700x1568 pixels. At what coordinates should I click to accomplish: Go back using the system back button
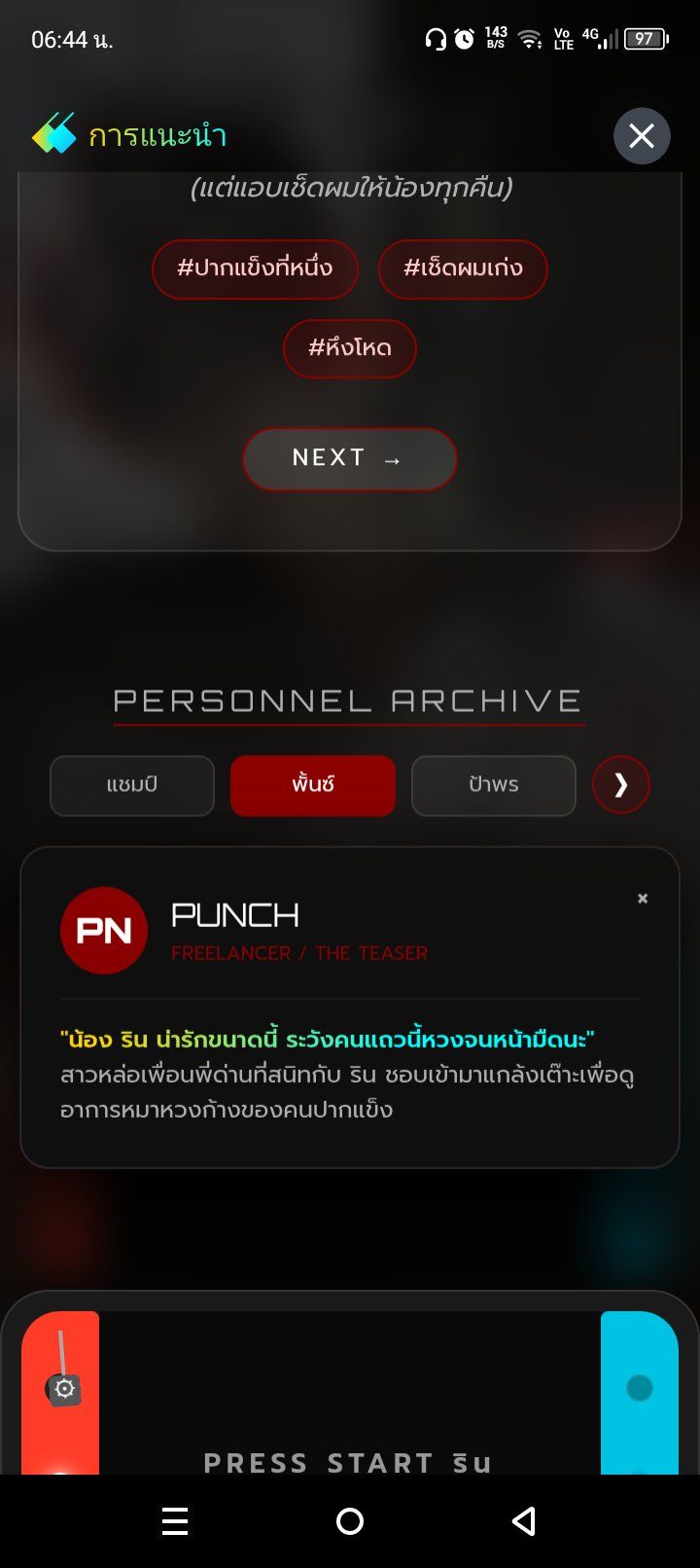[x=524, y=1521]
